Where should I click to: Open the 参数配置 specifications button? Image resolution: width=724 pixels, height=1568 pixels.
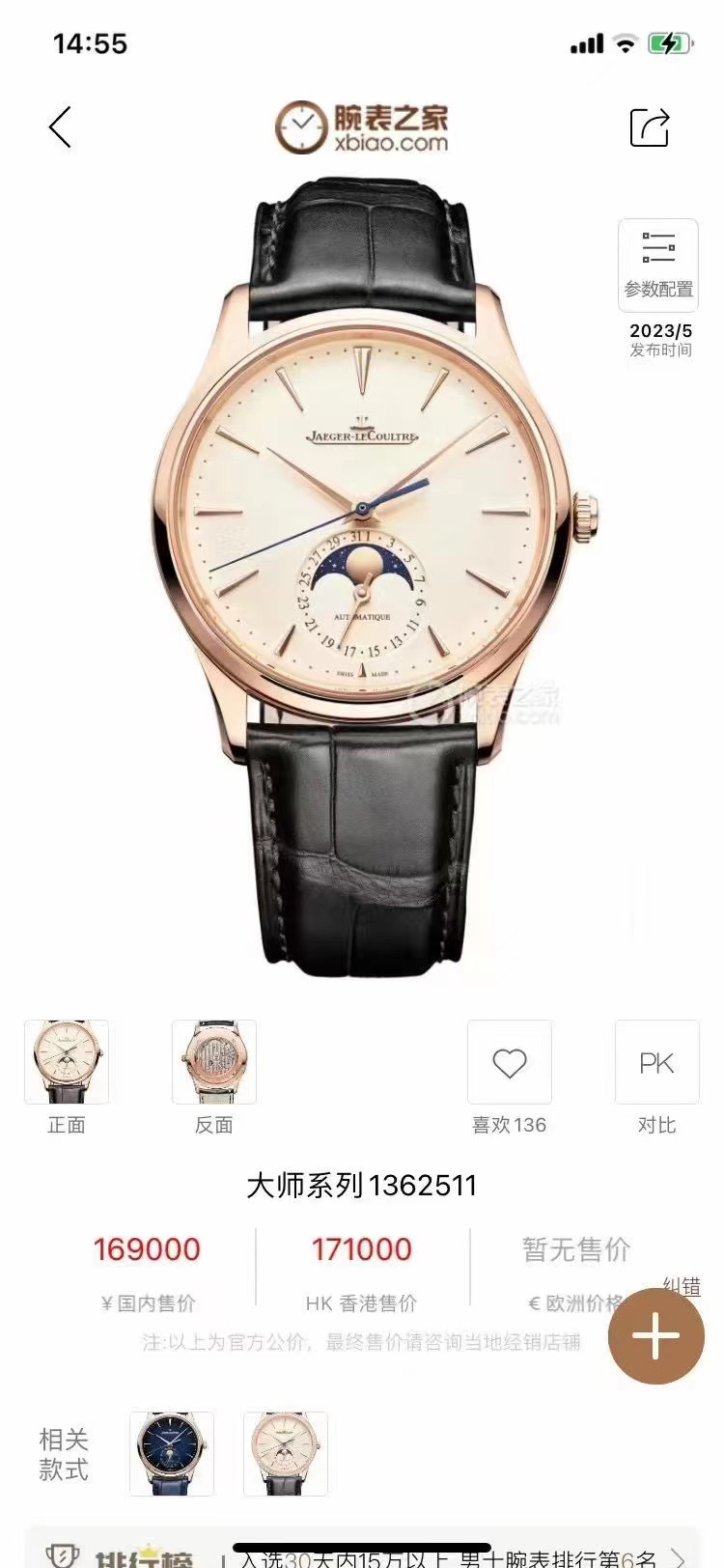click(658, 265)
